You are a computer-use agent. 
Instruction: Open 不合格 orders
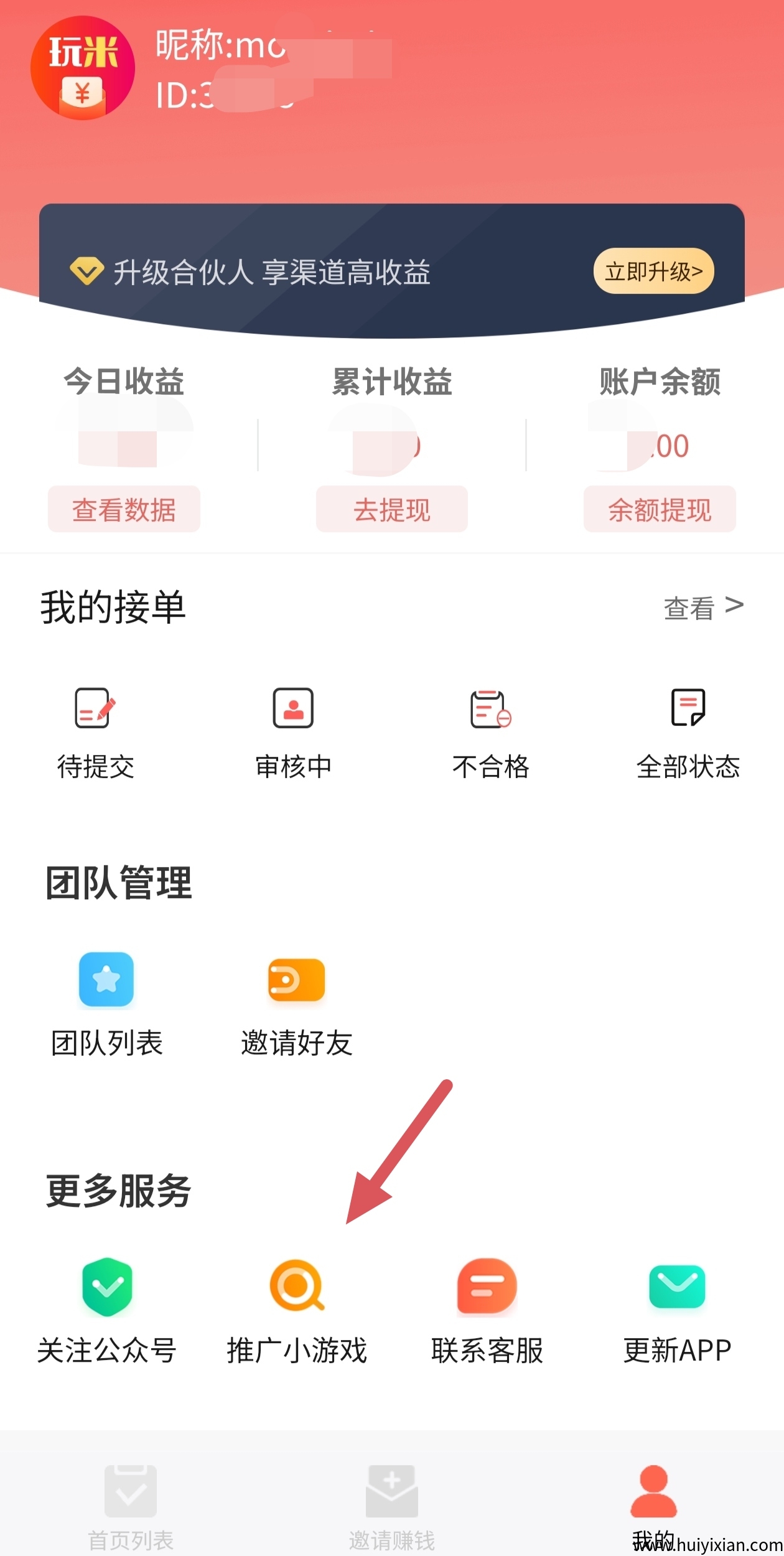[490, 731]
